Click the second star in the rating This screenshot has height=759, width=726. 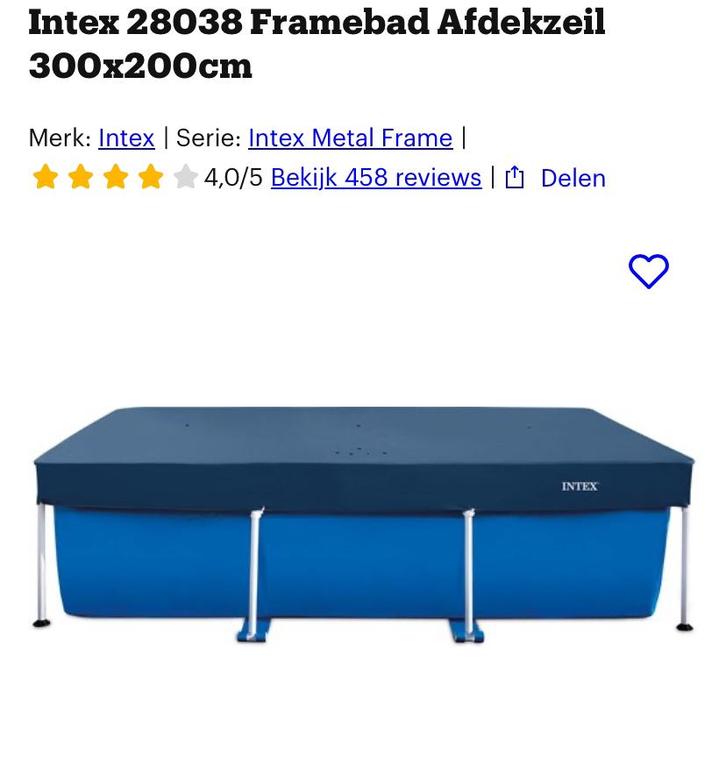pyautogui.click(x=81, y=176)
